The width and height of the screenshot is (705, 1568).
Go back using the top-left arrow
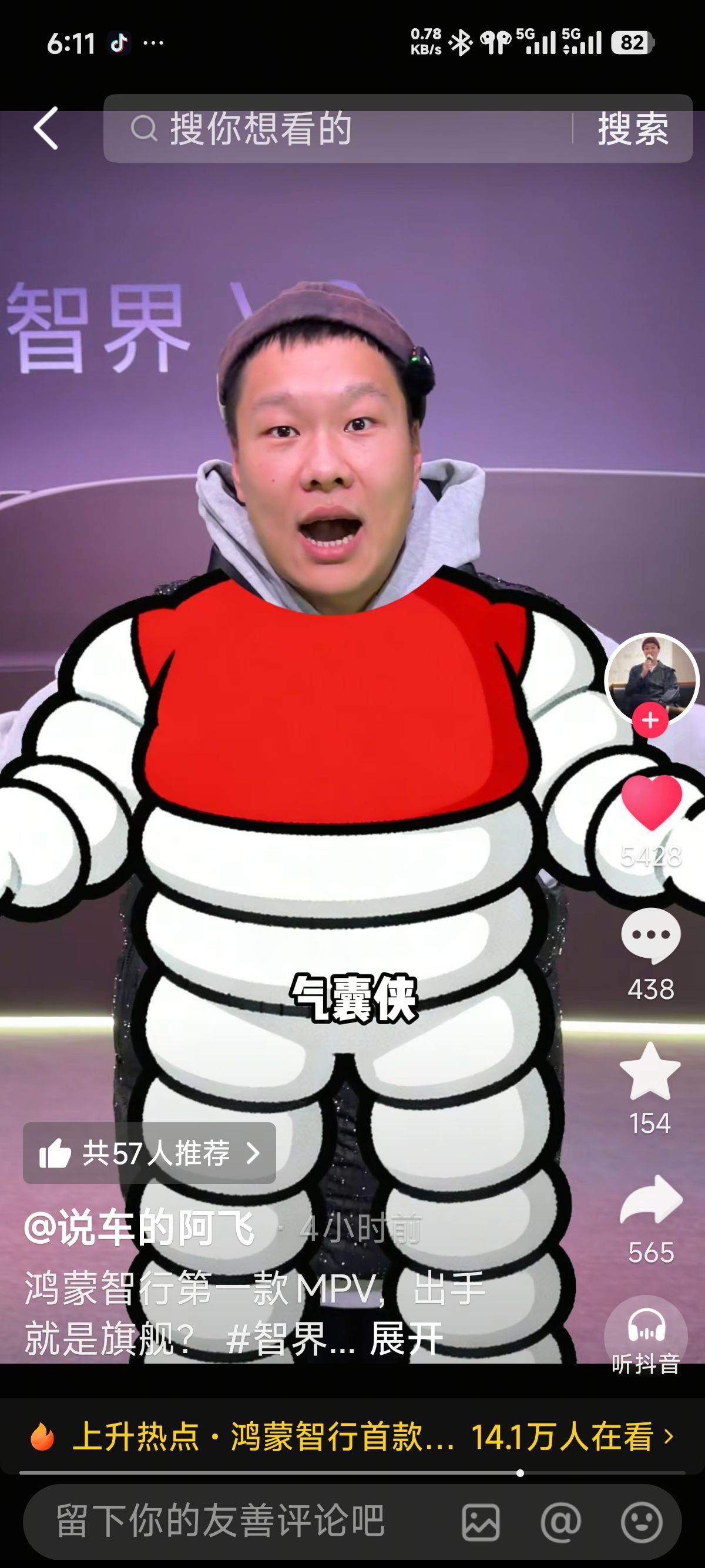tap(46, 129)
